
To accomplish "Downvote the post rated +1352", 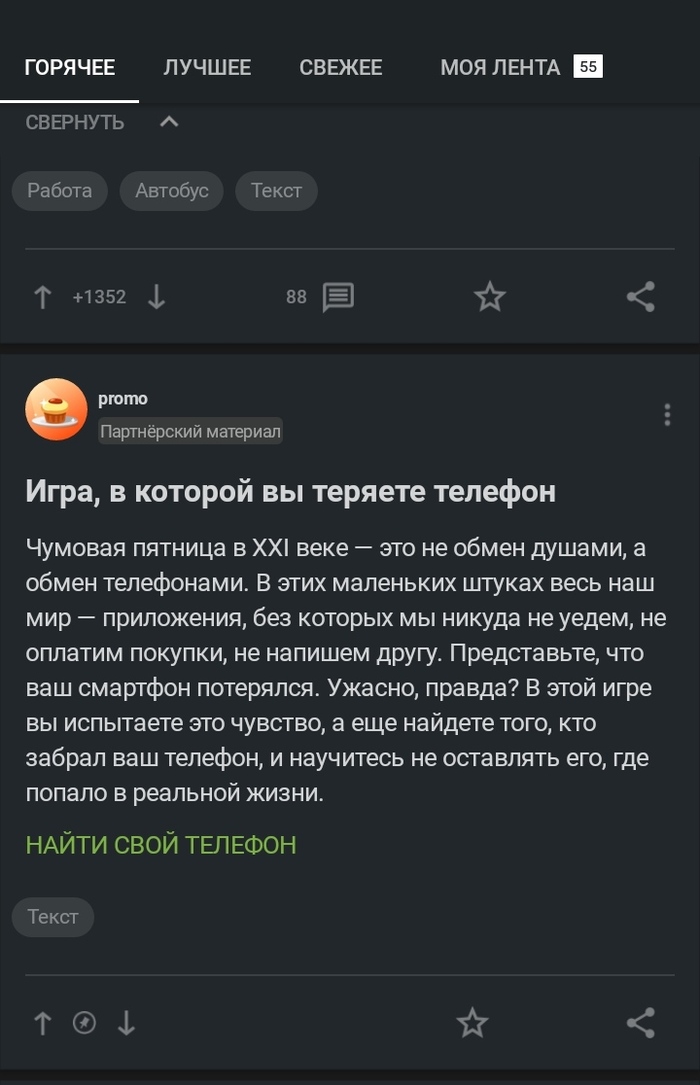I will tap(156, 297).
